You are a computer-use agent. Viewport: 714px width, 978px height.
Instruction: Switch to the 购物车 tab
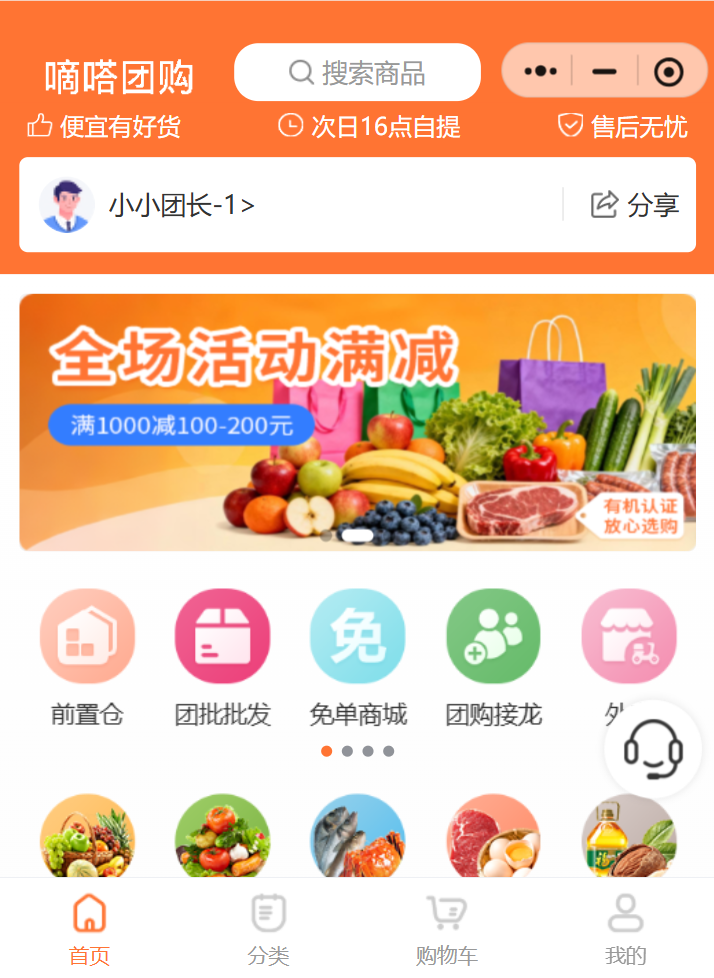[x=446, y=930]
